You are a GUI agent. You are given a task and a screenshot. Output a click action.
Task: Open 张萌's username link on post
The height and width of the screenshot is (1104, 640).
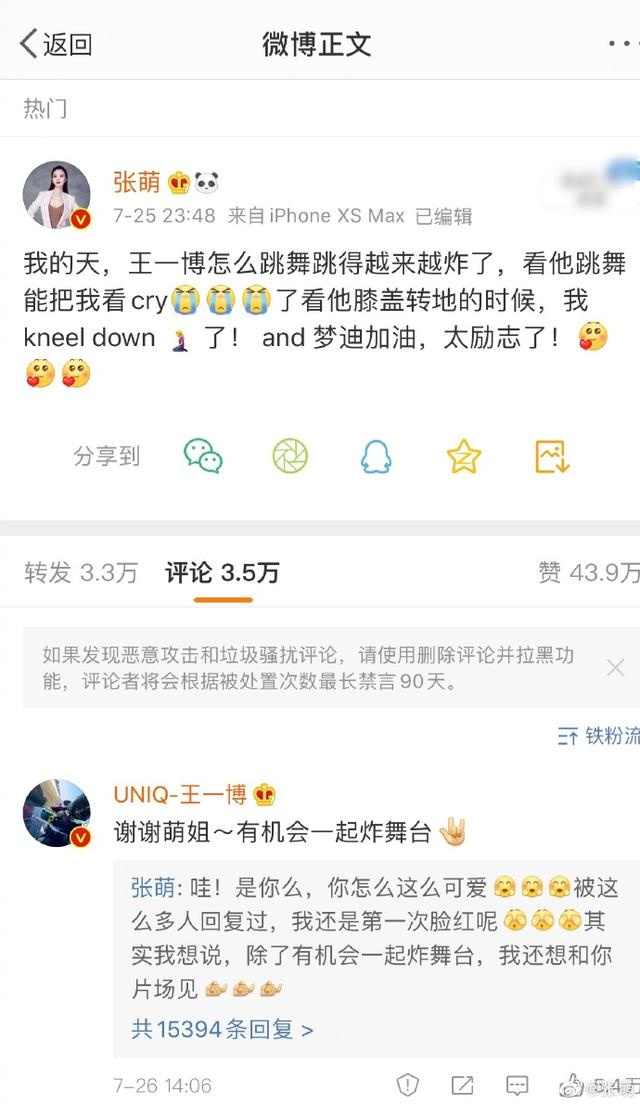coord(138,183)
